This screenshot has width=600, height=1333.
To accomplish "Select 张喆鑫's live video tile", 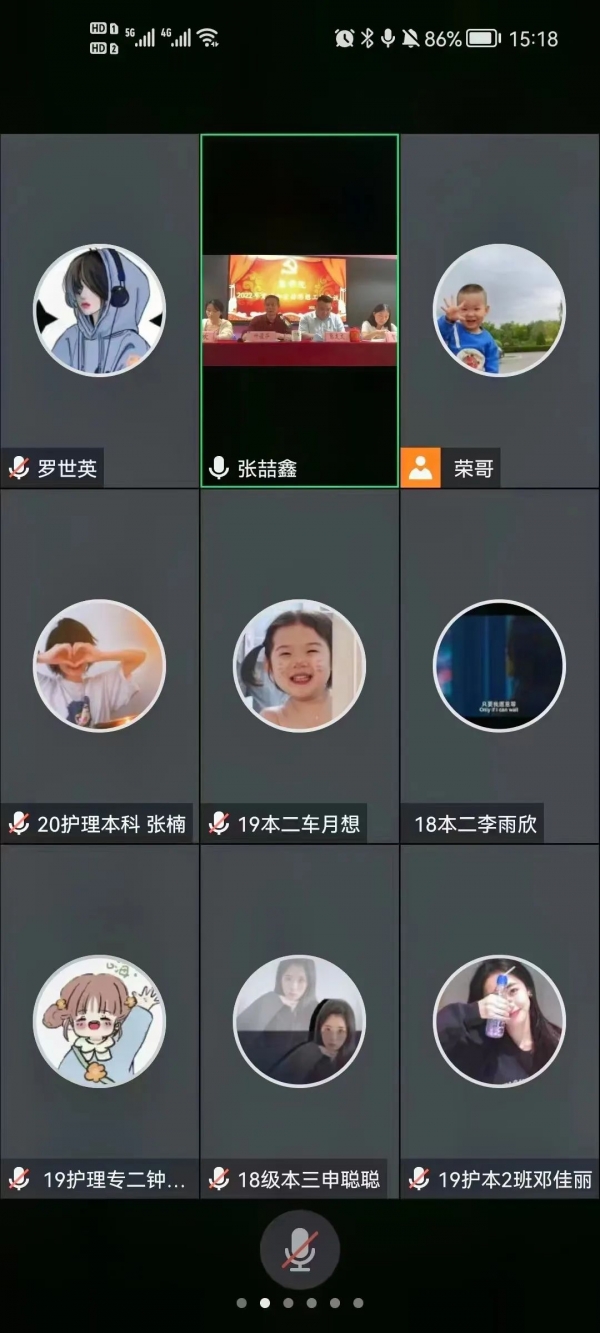I will click(x=299, y=311).
